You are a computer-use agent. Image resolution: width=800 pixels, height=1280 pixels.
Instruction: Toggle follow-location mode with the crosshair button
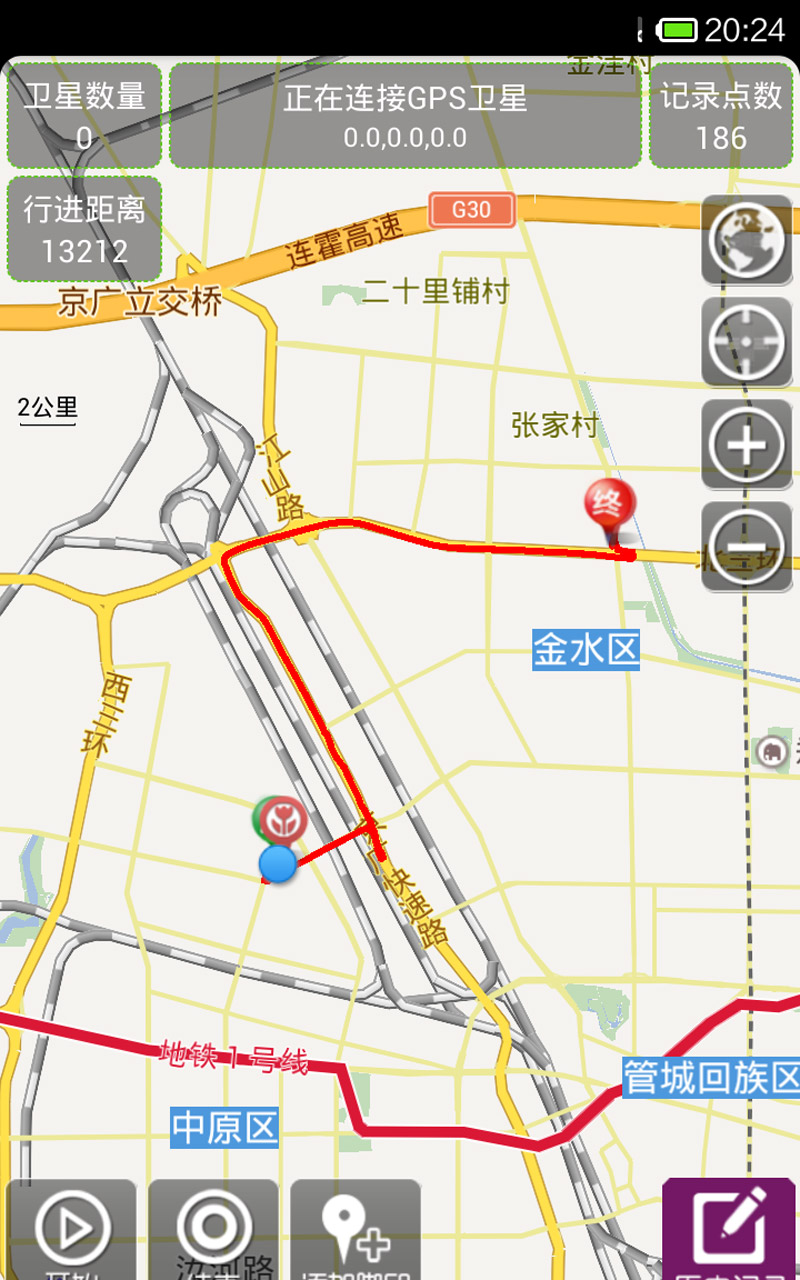tap(746, 340)
